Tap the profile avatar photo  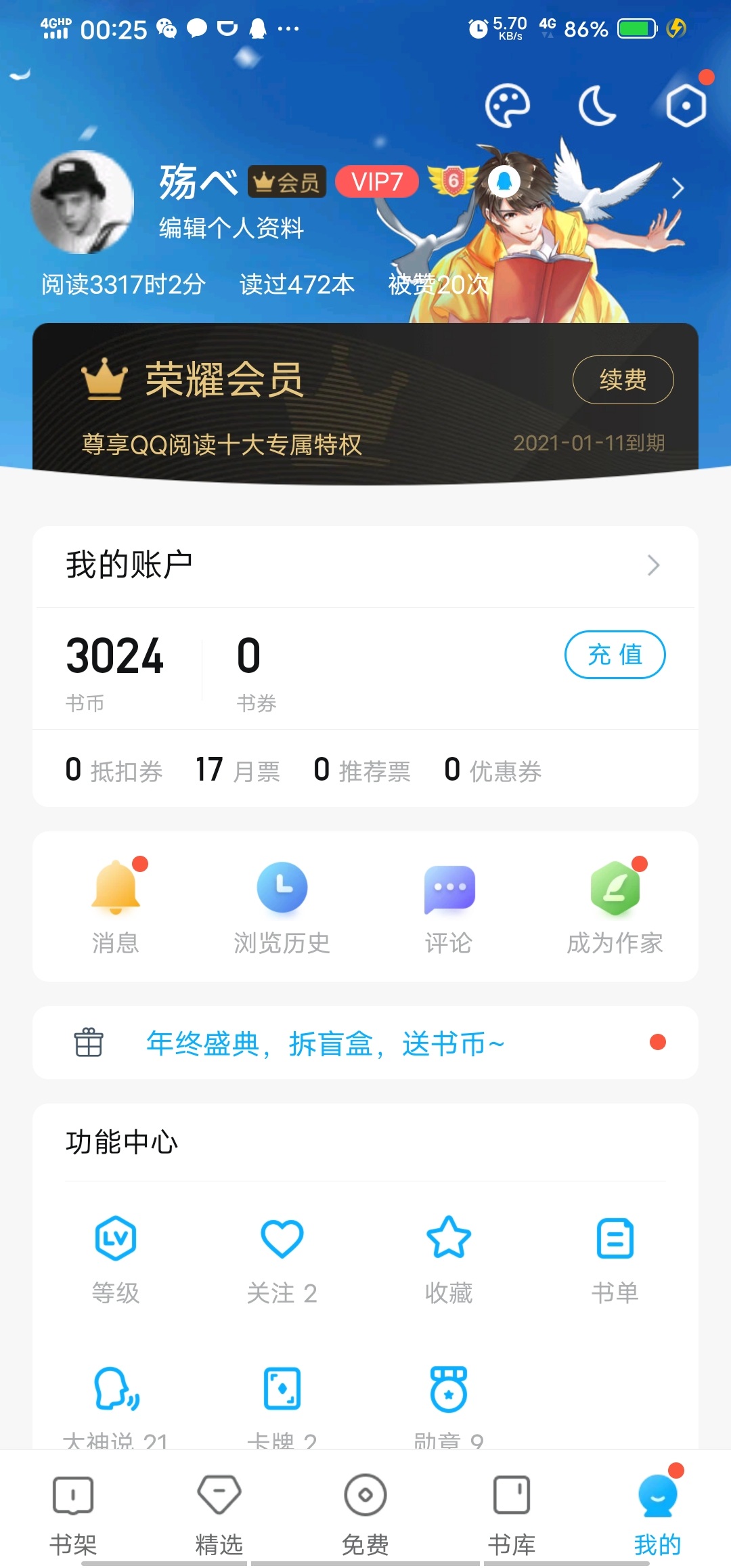click(83, 202)
